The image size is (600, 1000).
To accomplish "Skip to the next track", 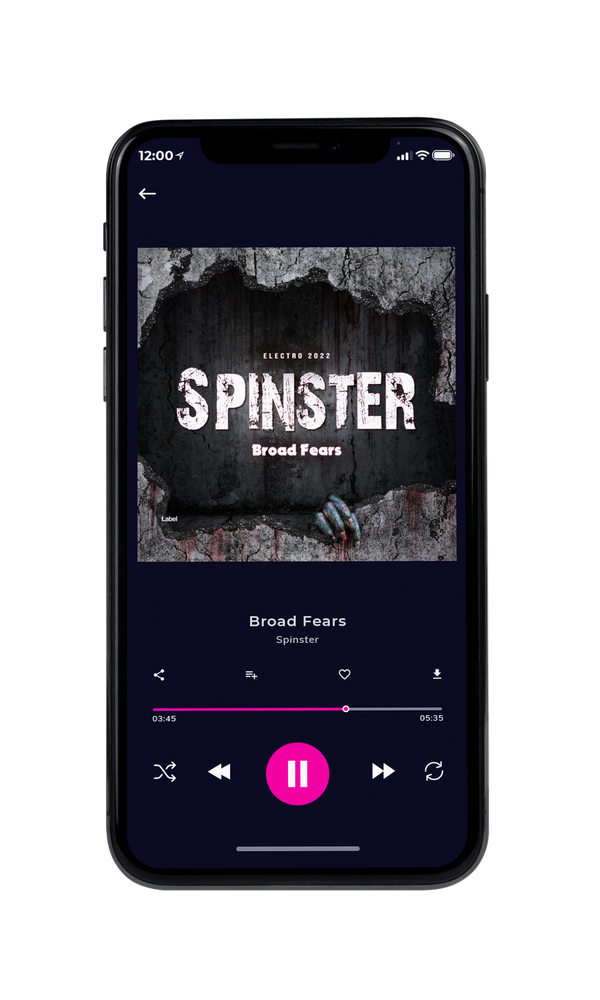I will tap(383, 771).
